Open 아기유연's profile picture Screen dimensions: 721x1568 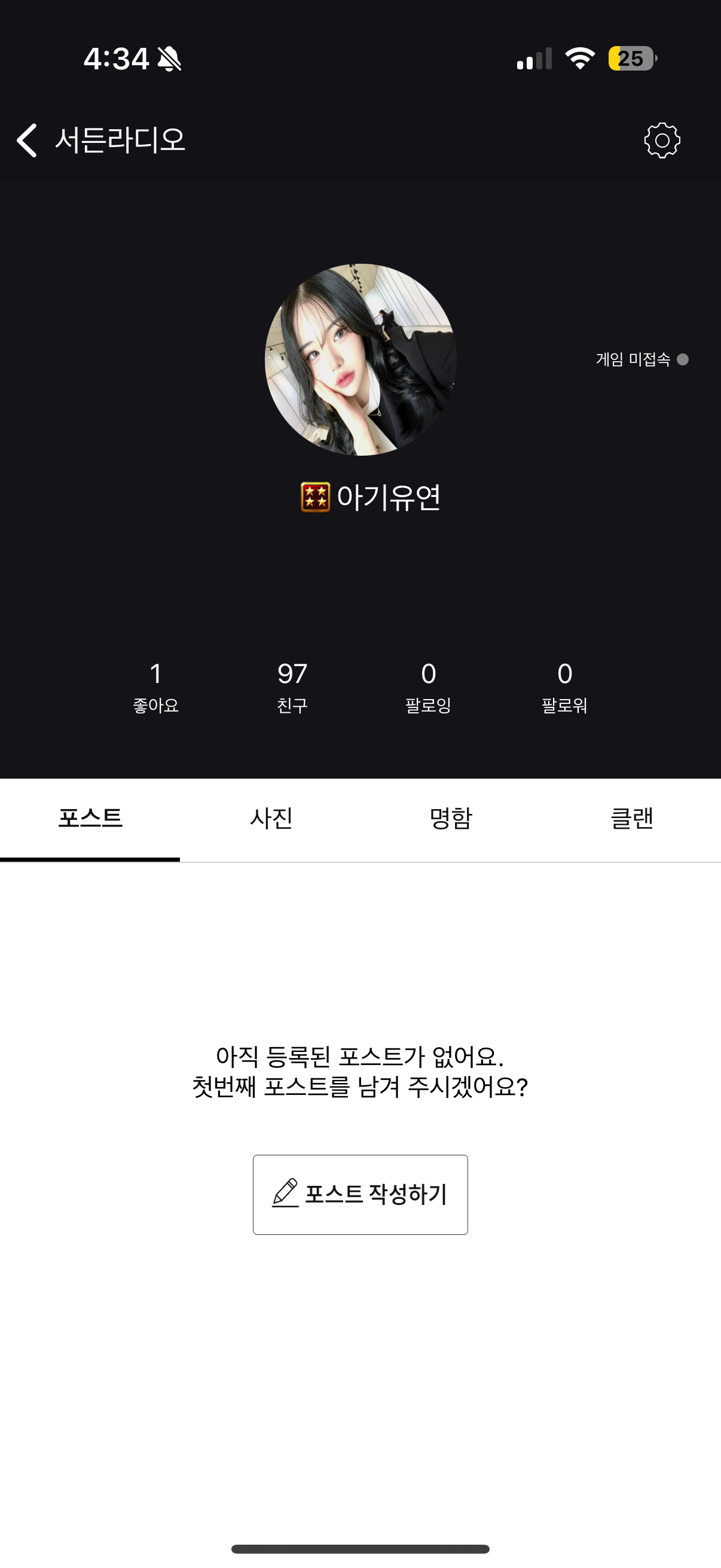[x=360, y=359]
